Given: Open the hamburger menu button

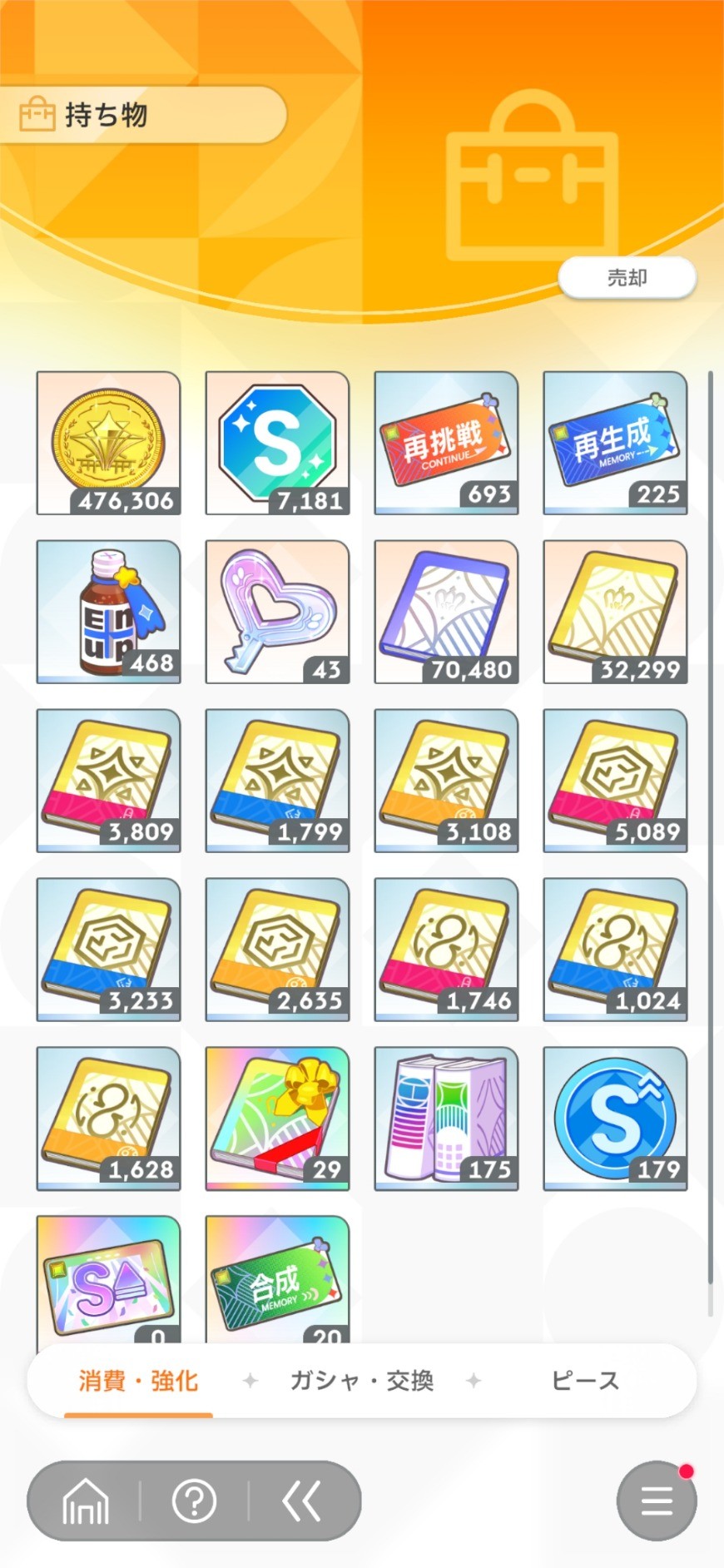Looking at the screenshot, I should [x=657, y=1501].
